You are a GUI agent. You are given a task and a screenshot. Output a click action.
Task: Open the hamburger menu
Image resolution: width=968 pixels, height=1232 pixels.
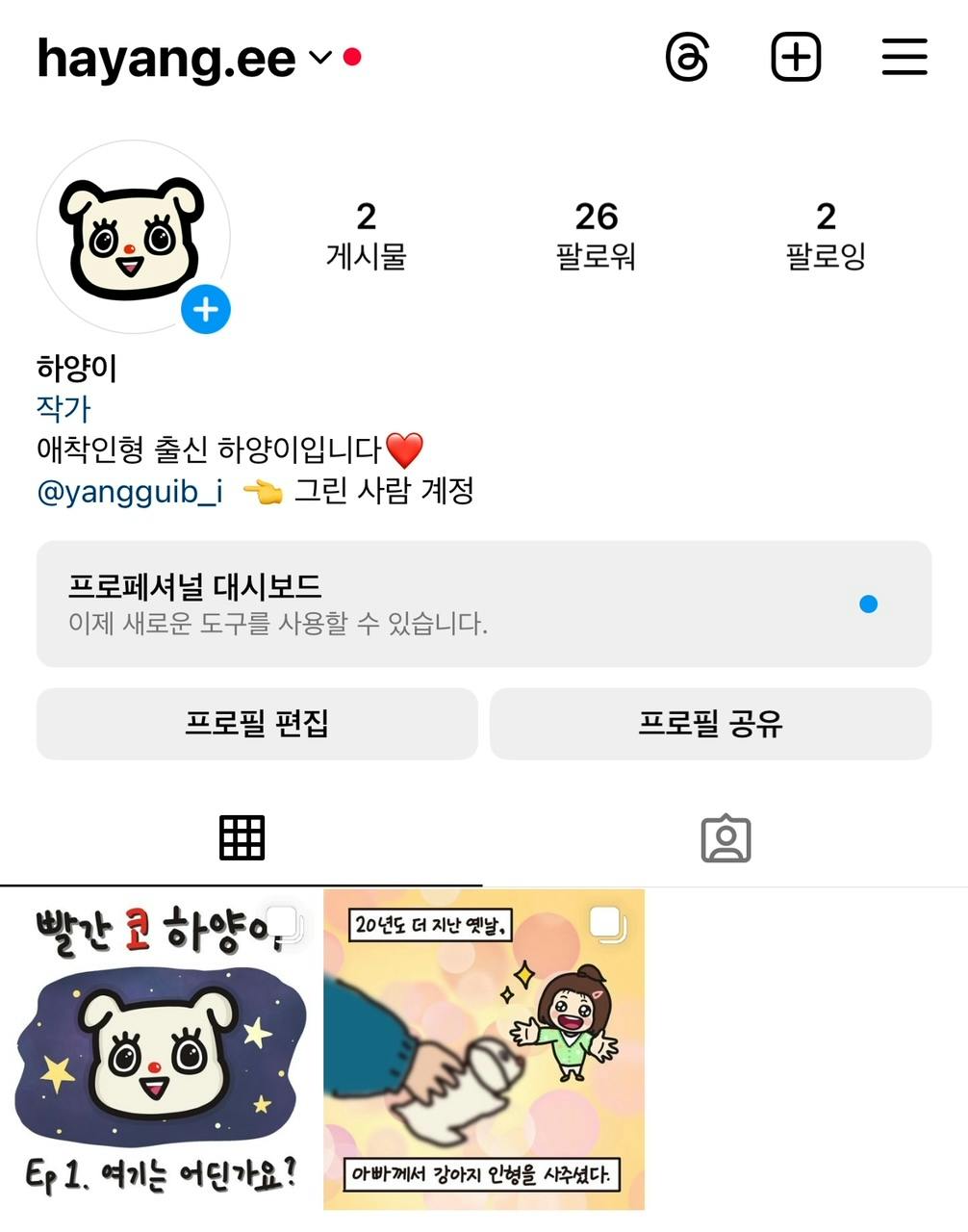coord(904,58)
